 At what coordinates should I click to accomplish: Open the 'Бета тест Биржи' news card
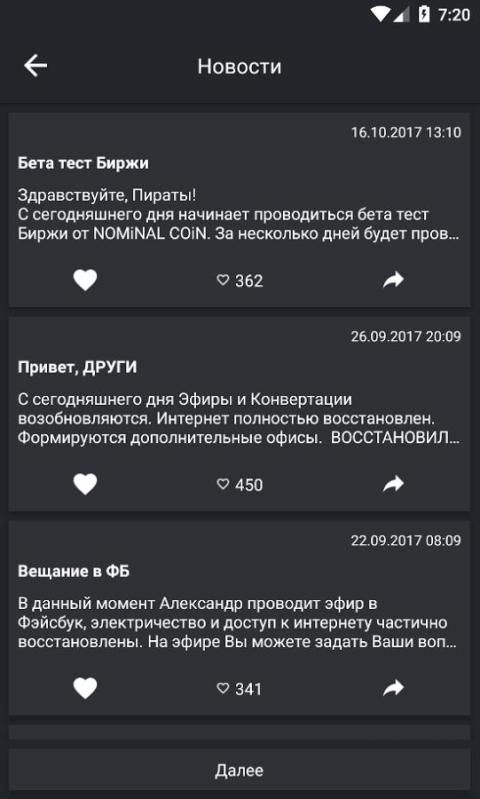coord(239,210)
